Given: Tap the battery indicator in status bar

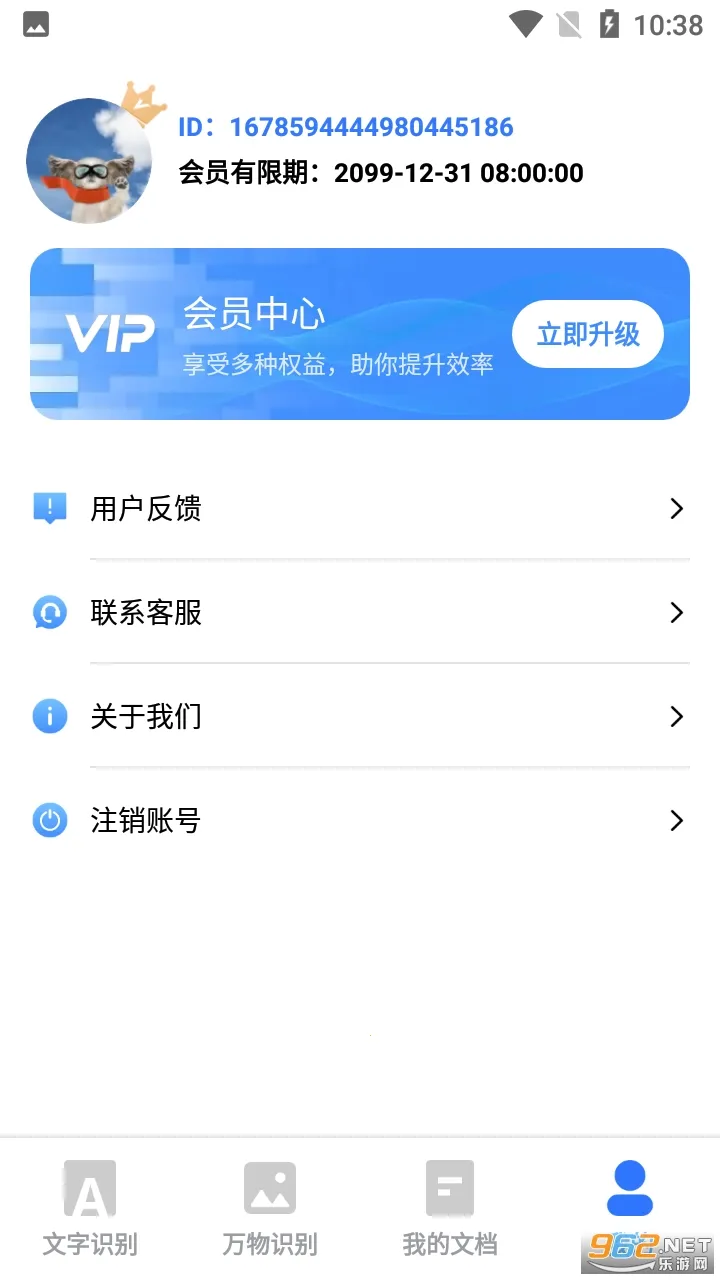Looking at the screenshot, I should (x=608, y=24).
